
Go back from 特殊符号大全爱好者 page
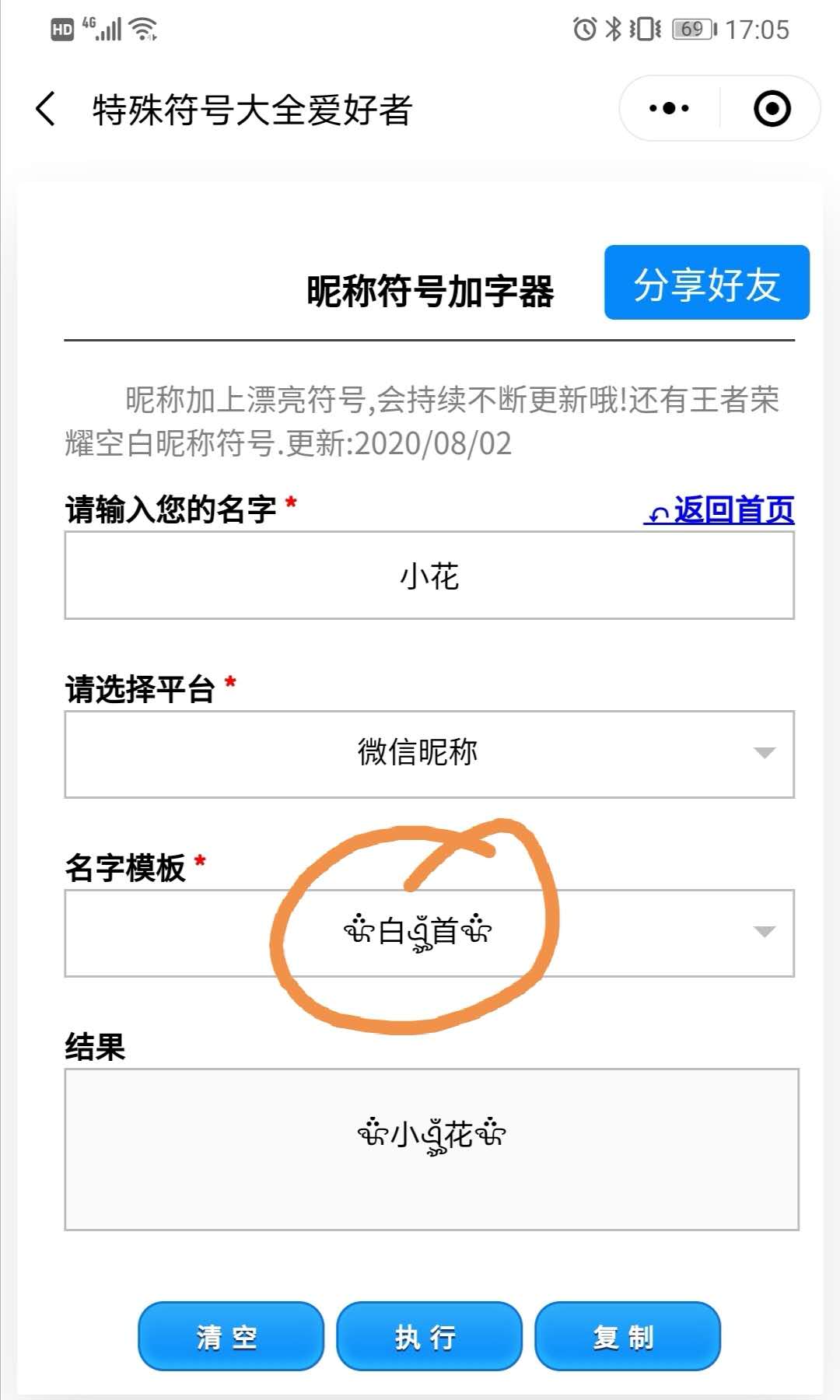(47, 109)
